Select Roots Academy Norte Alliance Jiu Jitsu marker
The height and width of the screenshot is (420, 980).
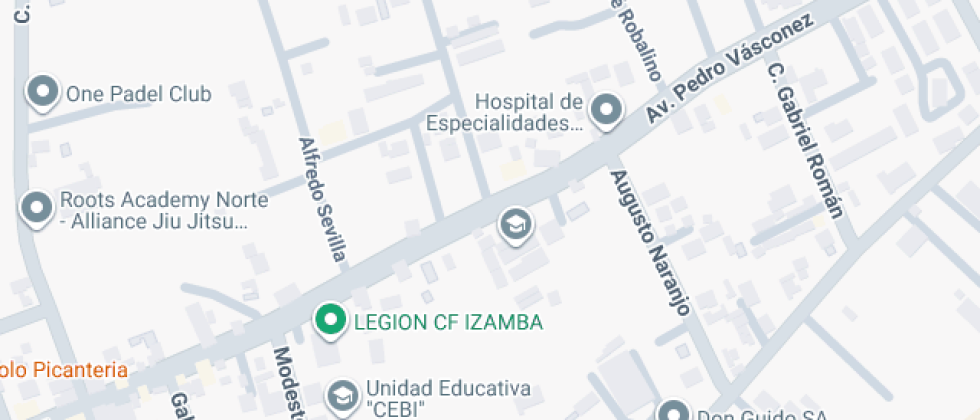pos(38,208)
